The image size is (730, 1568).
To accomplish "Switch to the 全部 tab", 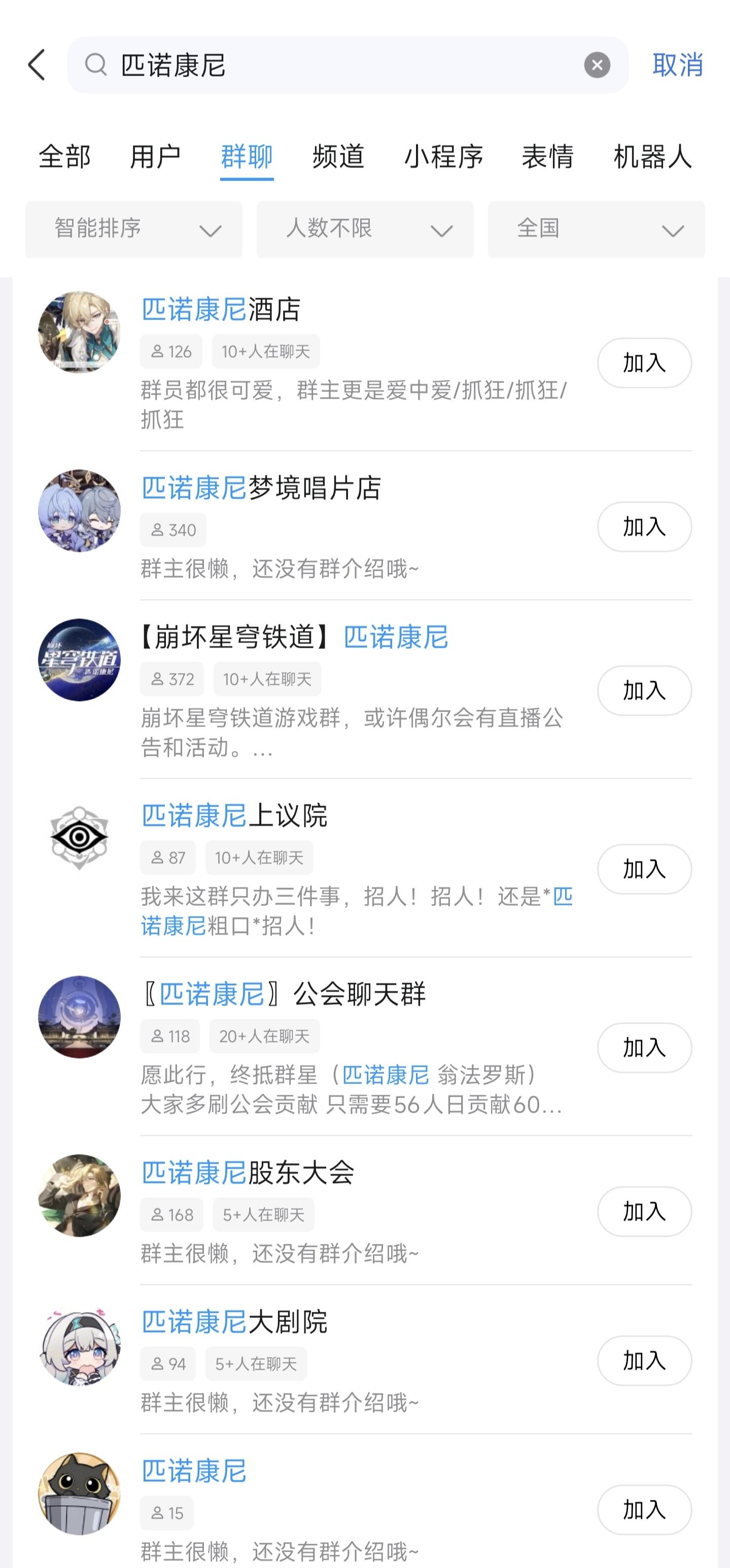I will pos(64,157).
